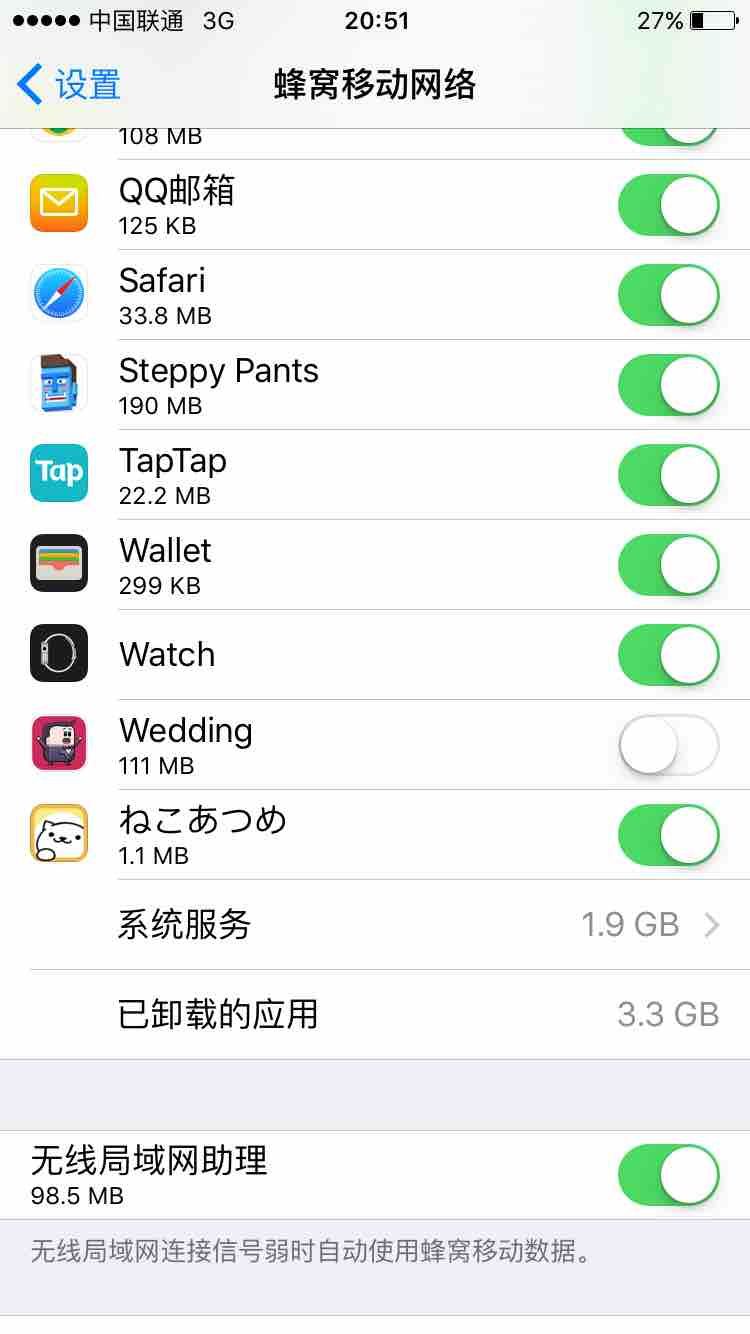Disable cellular data for QQ邮箱
750x1334 pixels.
(x=668, y=205)
